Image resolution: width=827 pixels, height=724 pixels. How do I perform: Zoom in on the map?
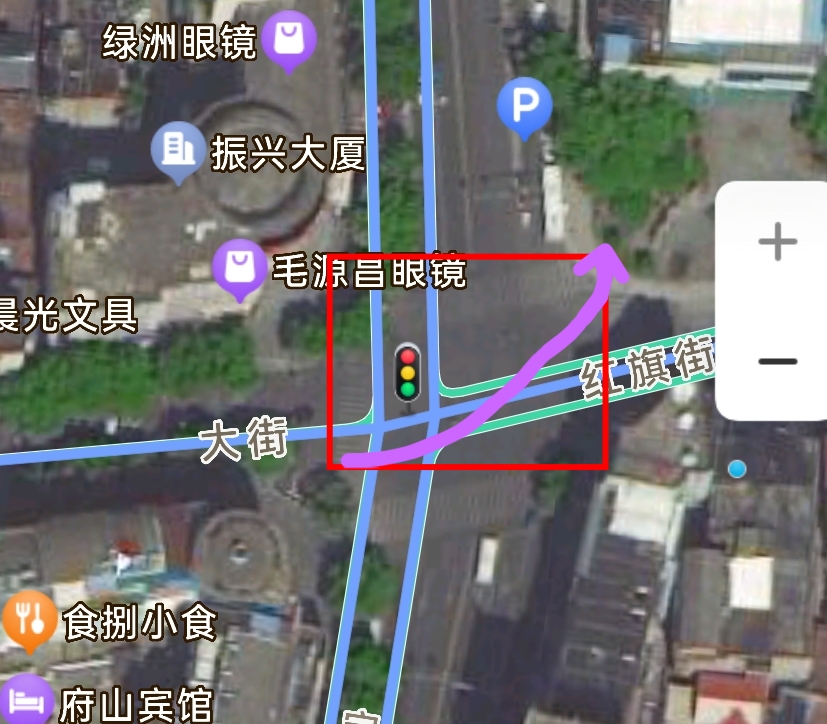tap(777, 242)
